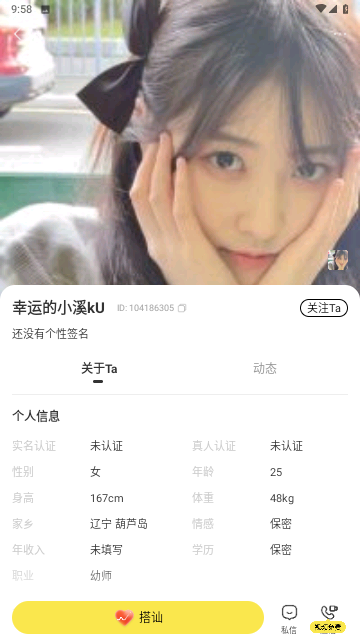Viewport: 360px width, 640px height.
Task: Go back using the top-left arrow
Action: (18, 34)
